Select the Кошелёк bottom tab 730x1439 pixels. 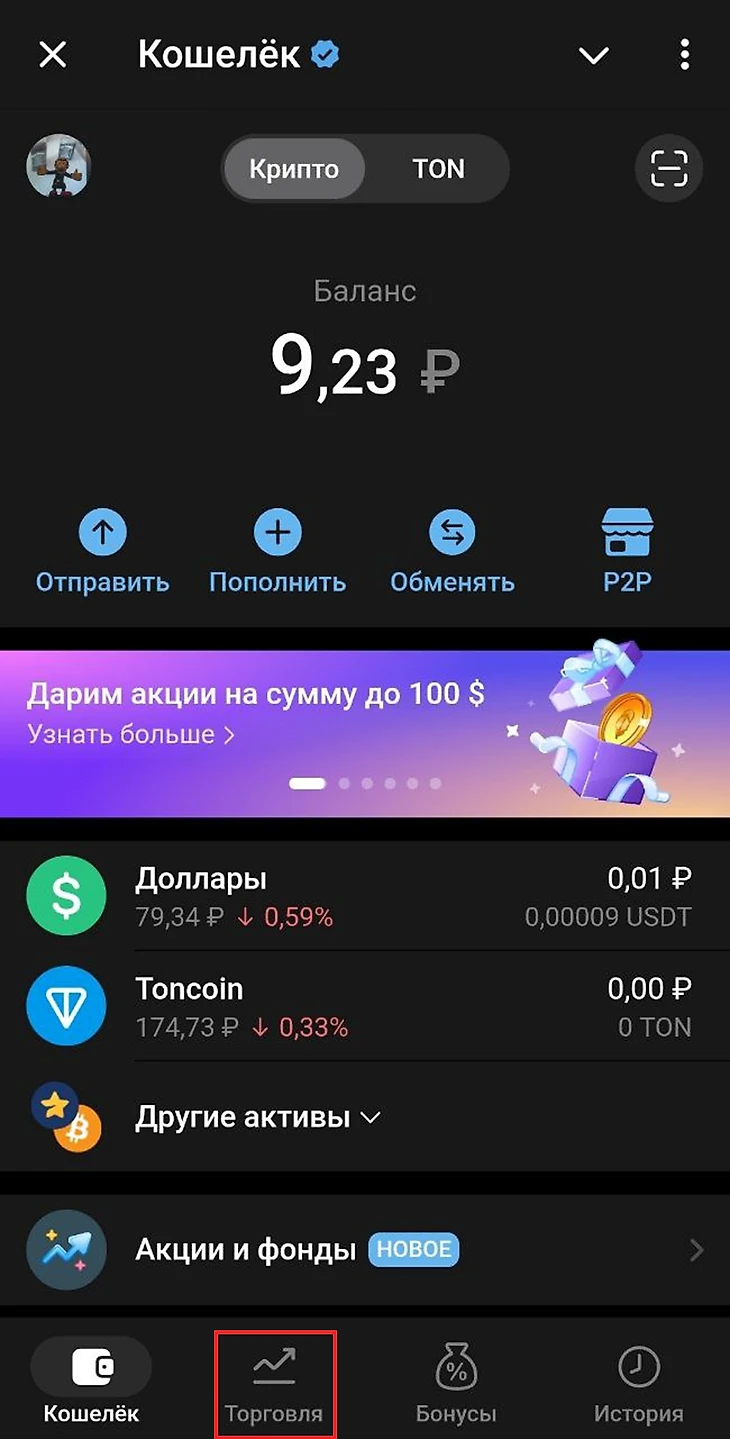[91, 1384]
